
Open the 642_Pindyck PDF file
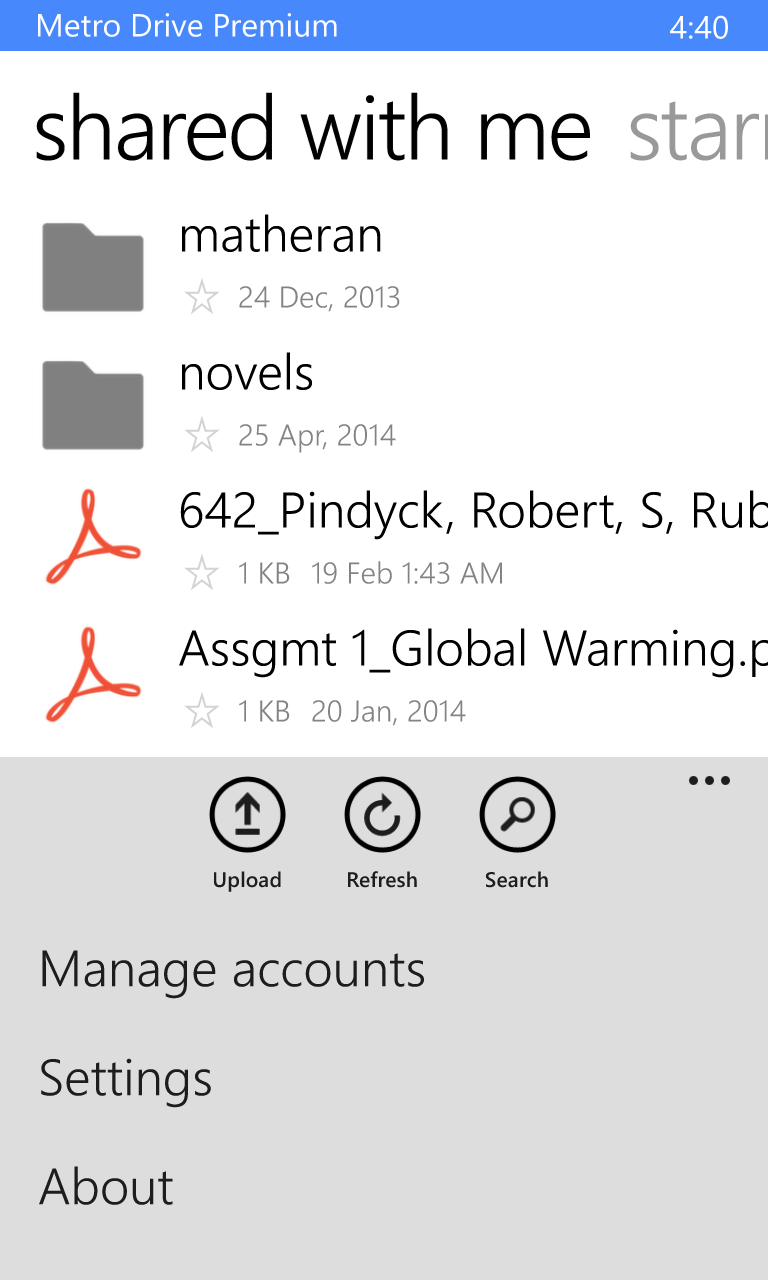tap(470, 512)
